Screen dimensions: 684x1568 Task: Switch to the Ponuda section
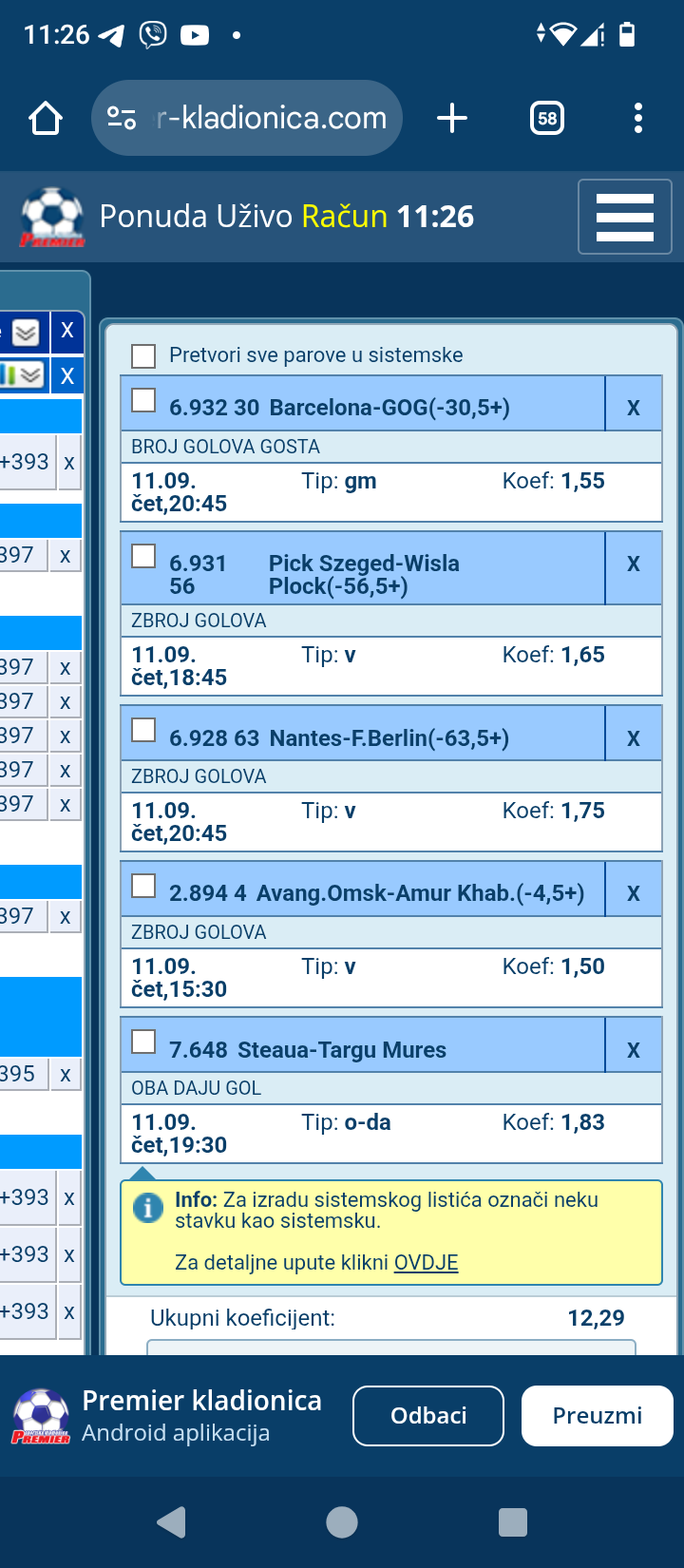point(153,217)
